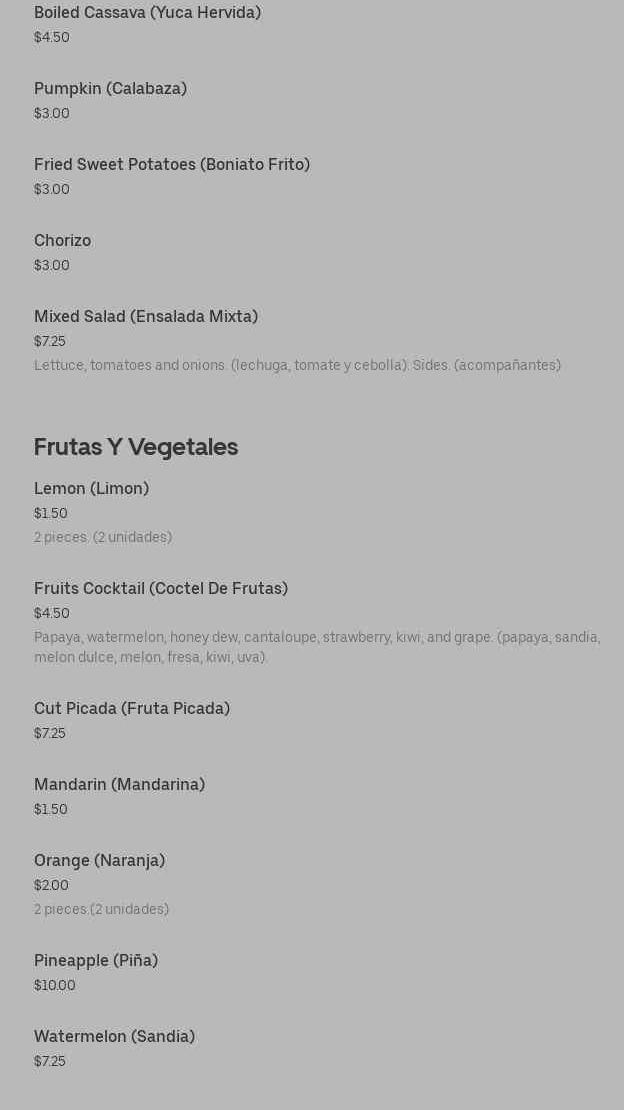Choose Mandarin (Mandarina) item
The width and height of the screenshot is (624, 1110).
[x=119, y=785]
